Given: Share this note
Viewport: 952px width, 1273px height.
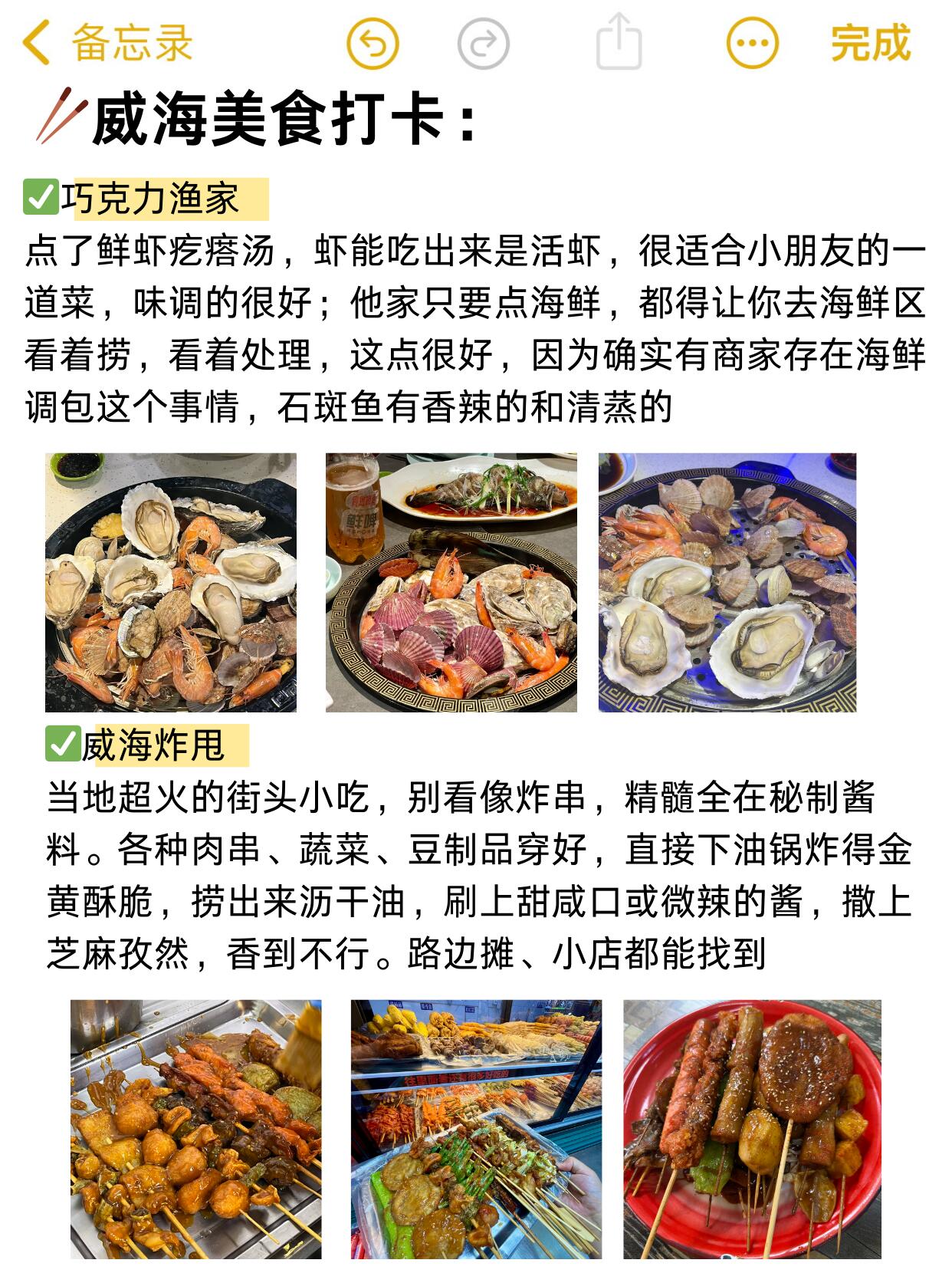Looking at the screenshot, I should pyautogui.click(x=619, y=41).
